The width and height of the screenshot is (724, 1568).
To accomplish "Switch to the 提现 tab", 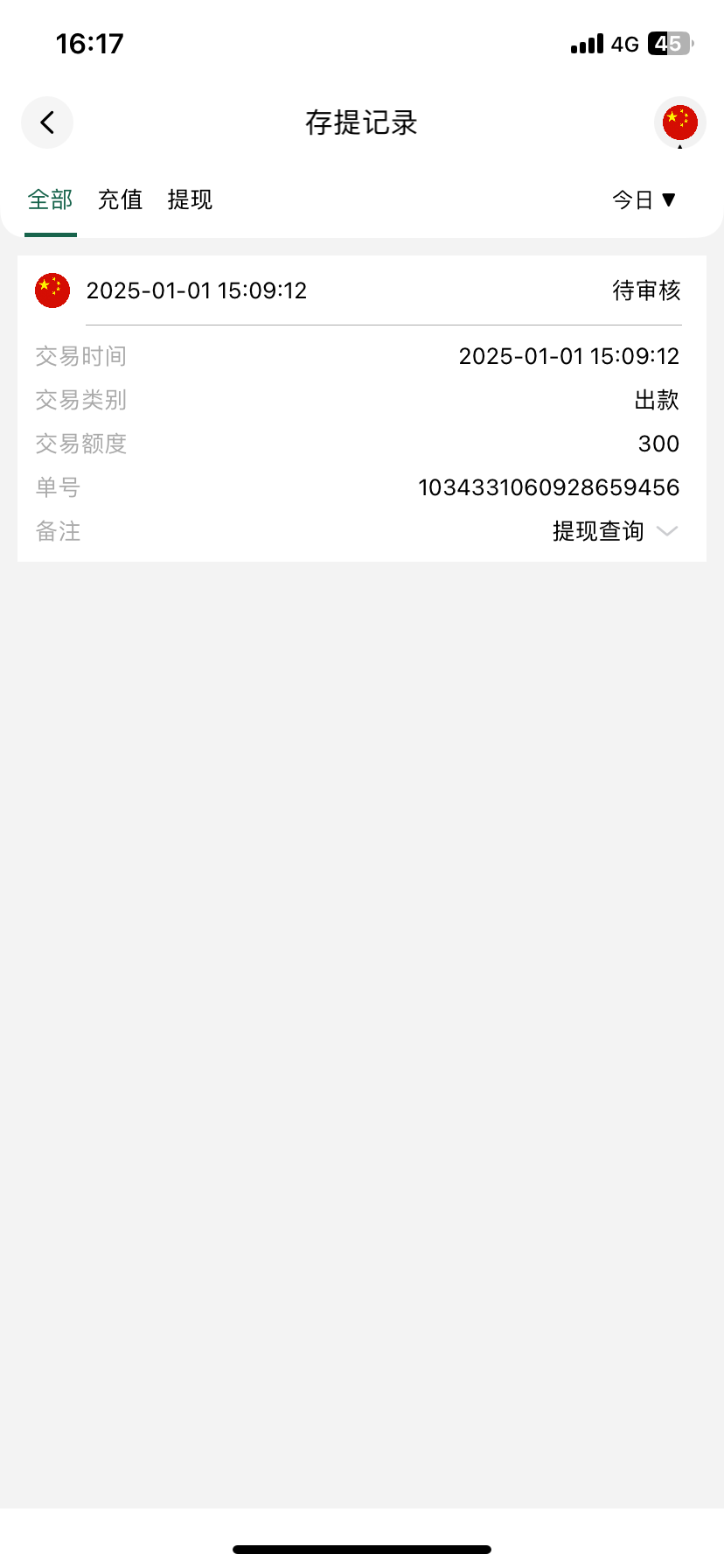I will [190, 200].
